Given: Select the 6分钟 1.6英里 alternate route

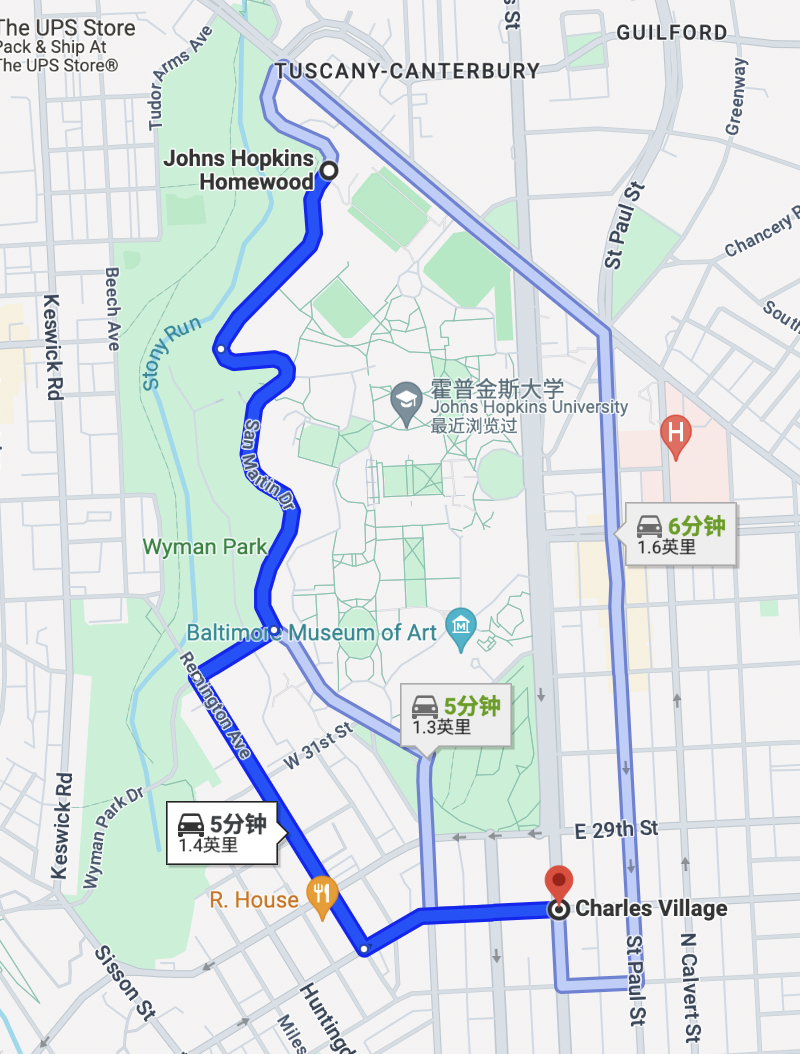Looking at the screenshot, I should (x=682, y=535).
